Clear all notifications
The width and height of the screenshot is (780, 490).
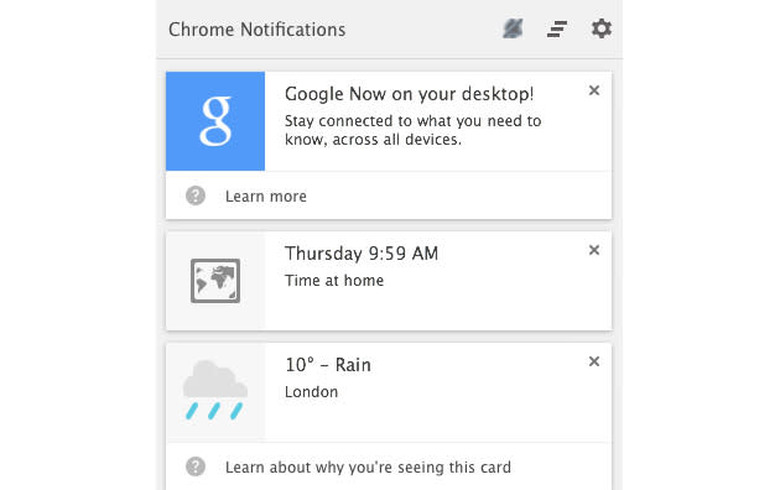coord(557,29)
